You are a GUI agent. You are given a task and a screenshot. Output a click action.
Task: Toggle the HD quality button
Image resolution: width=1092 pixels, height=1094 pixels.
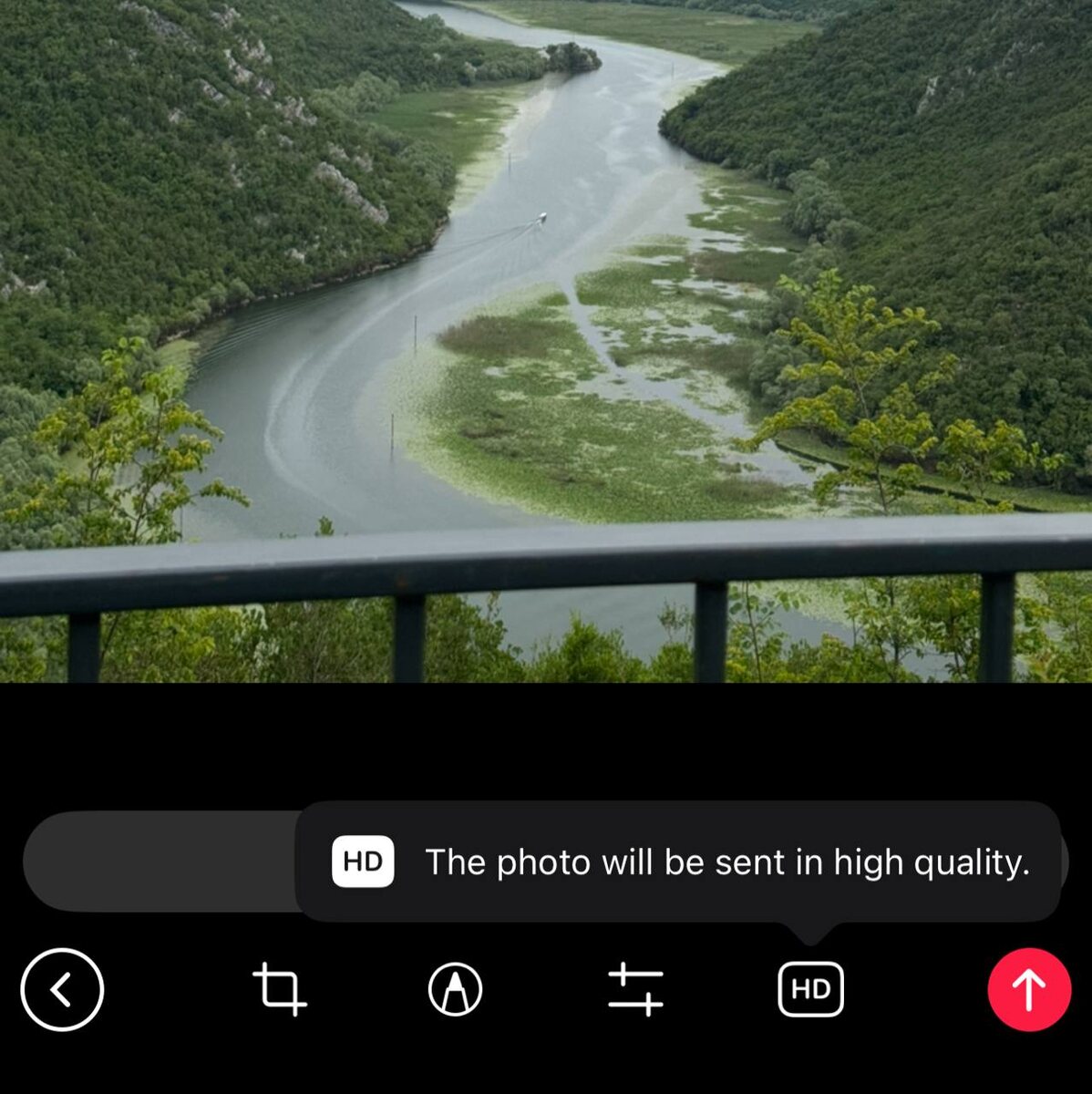pos(810,989)
